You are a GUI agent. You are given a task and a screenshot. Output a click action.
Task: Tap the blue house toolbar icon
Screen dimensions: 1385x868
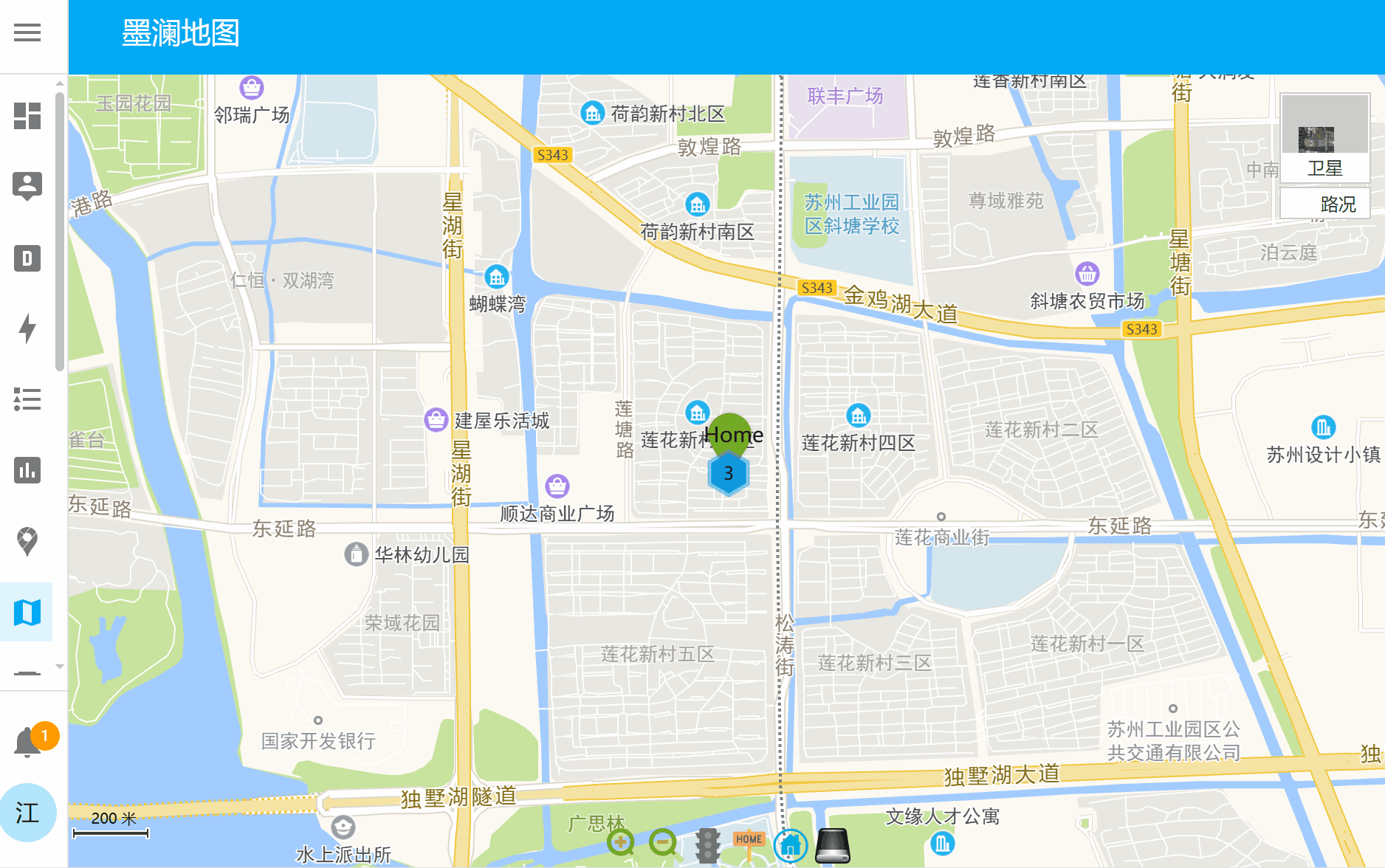click(791, 845)
